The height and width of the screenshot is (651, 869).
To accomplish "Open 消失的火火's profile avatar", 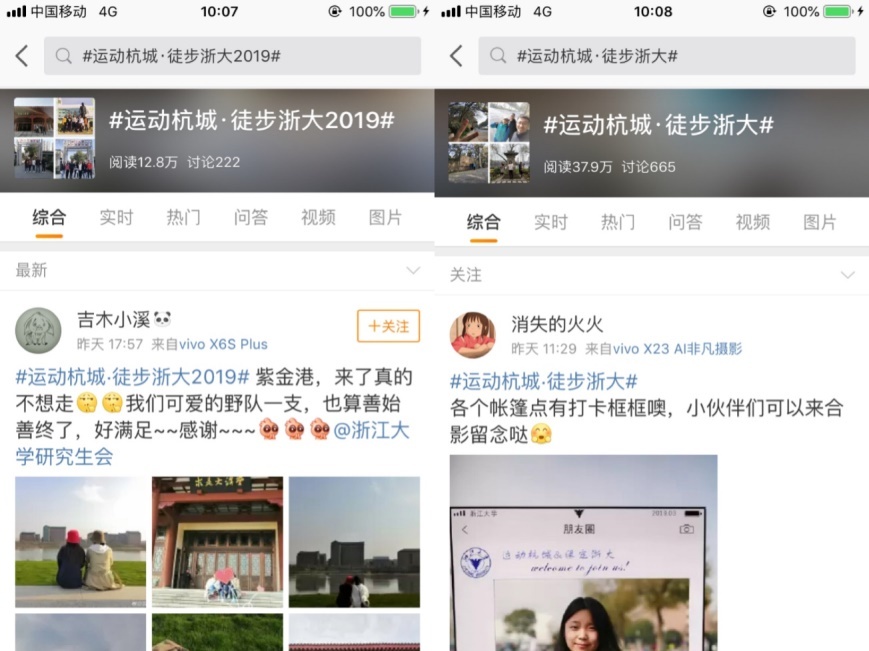I will pyautogui.click(x=473, y=335).
